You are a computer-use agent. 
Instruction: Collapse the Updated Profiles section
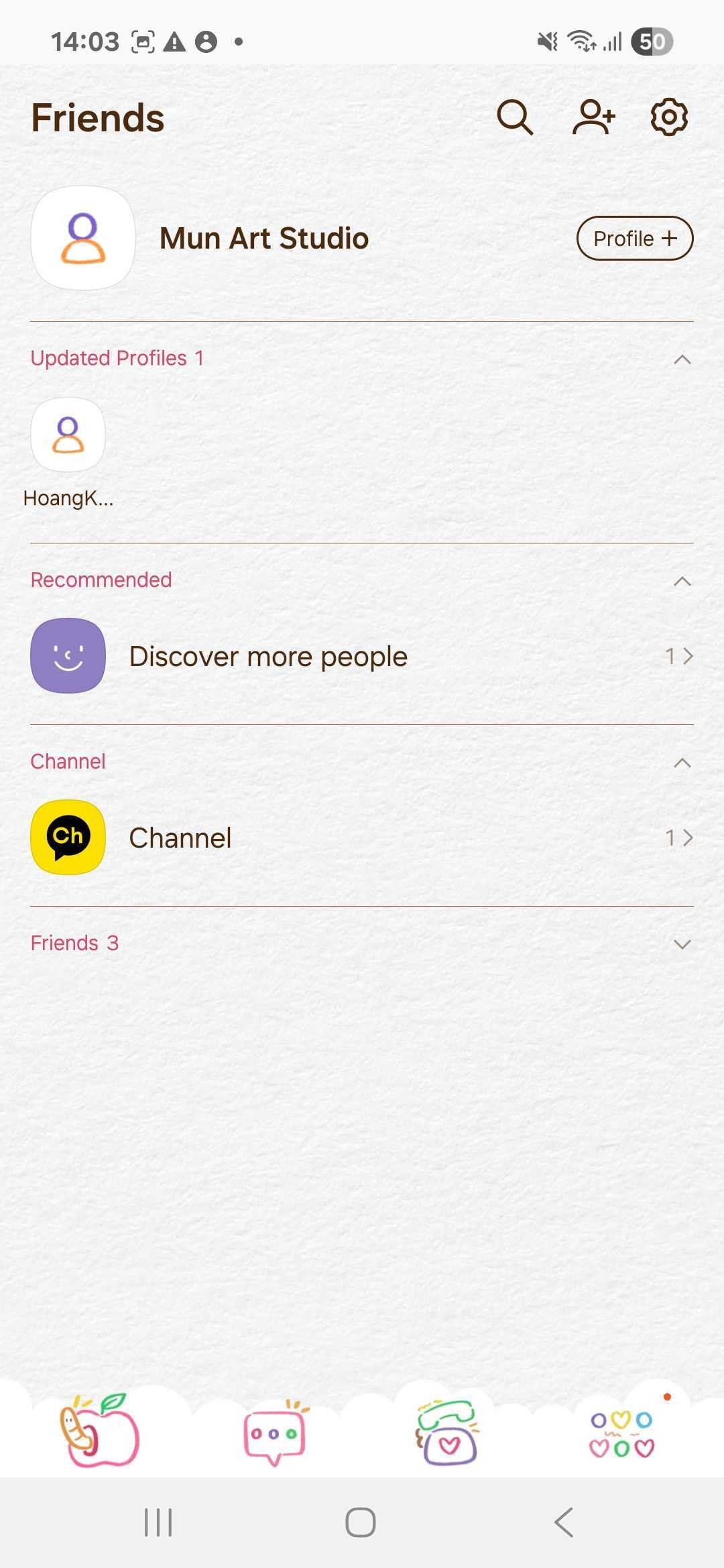[x=682, y=359]
